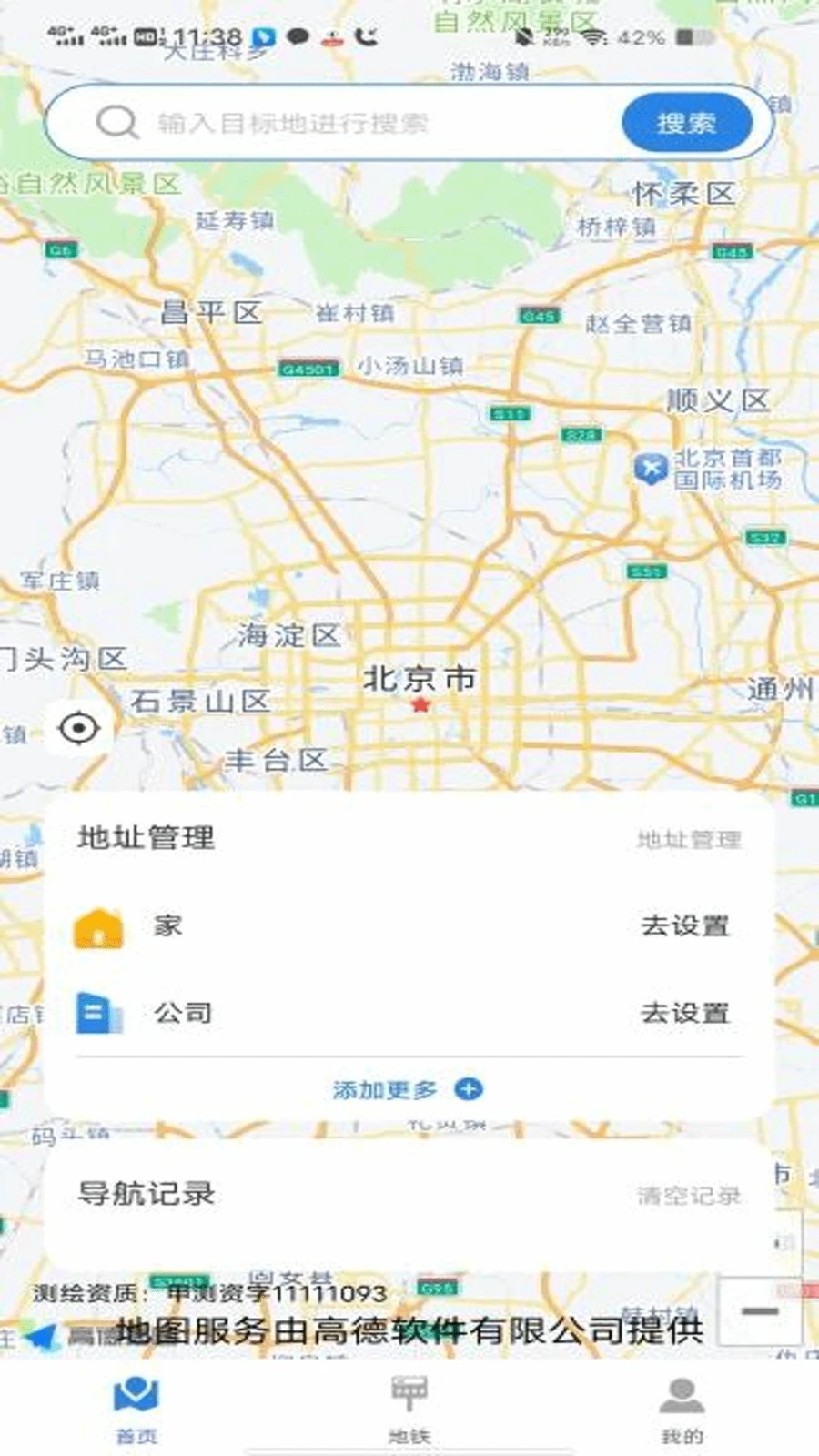Image resolution: width=819 pixels, height=1456 pixels.
Task: Tap the plus icon to add more addresses
Action: click(x=470, y=1089)
